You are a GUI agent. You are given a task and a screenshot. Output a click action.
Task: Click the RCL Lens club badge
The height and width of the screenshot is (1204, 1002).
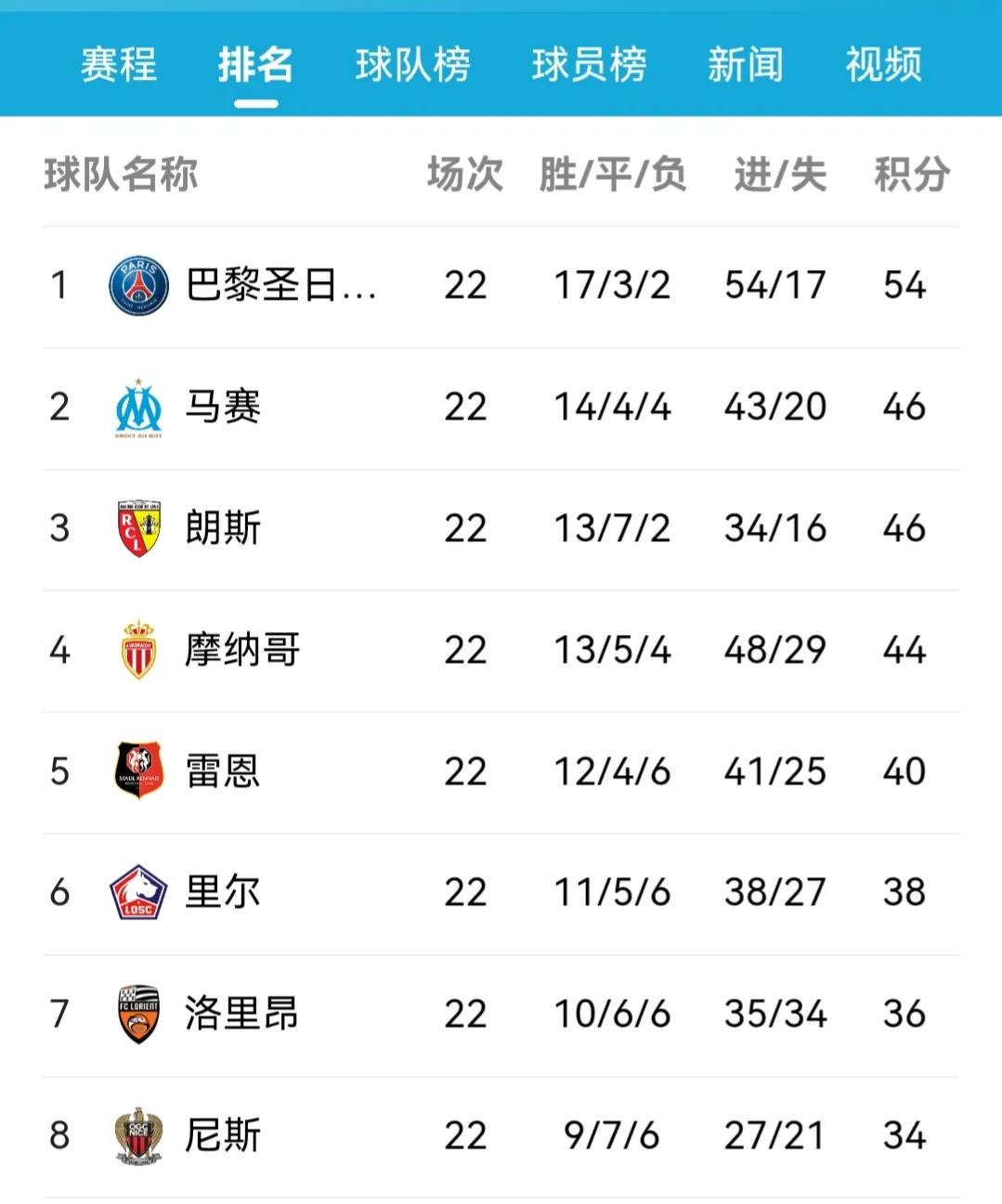click(137, 527)
